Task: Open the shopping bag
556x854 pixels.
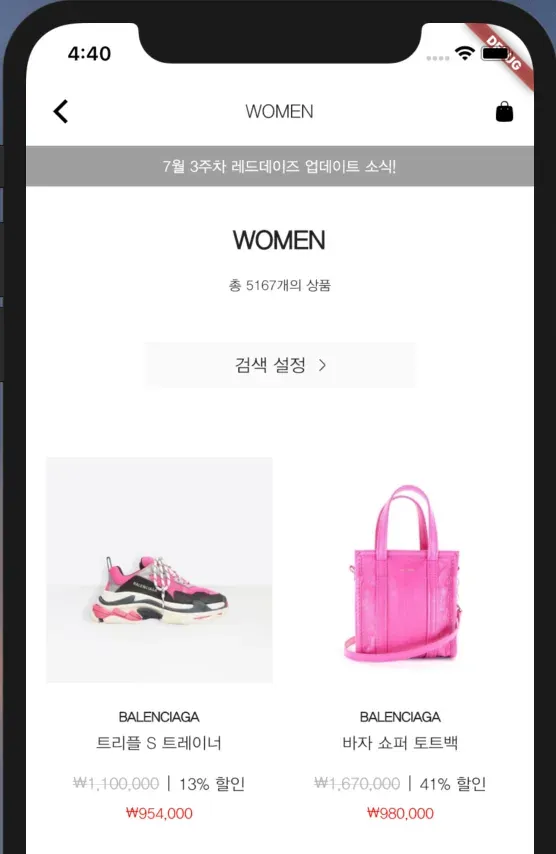Action: [504, 112]
